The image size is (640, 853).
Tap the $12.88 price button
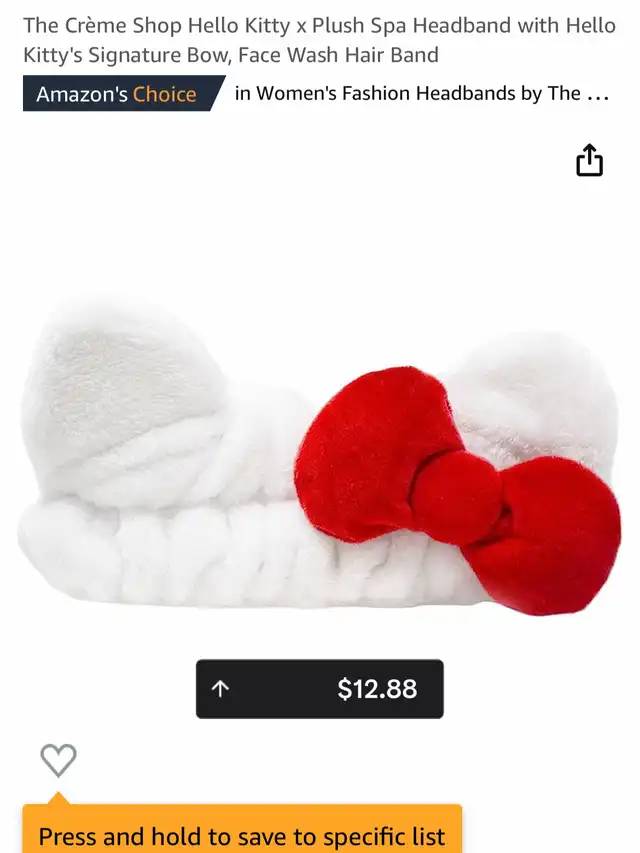(319, 688)
